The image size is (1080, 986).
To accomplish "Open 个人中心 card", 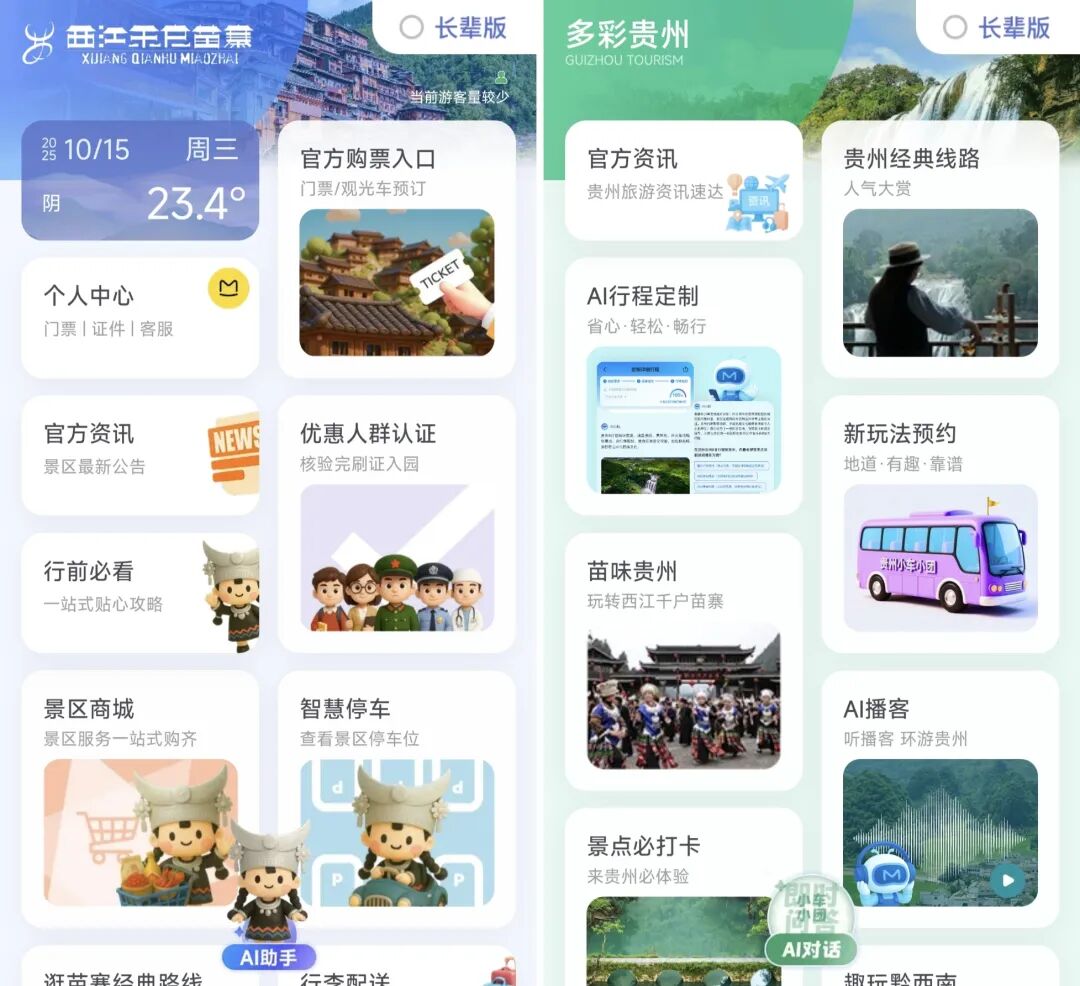I will [140, 315].
